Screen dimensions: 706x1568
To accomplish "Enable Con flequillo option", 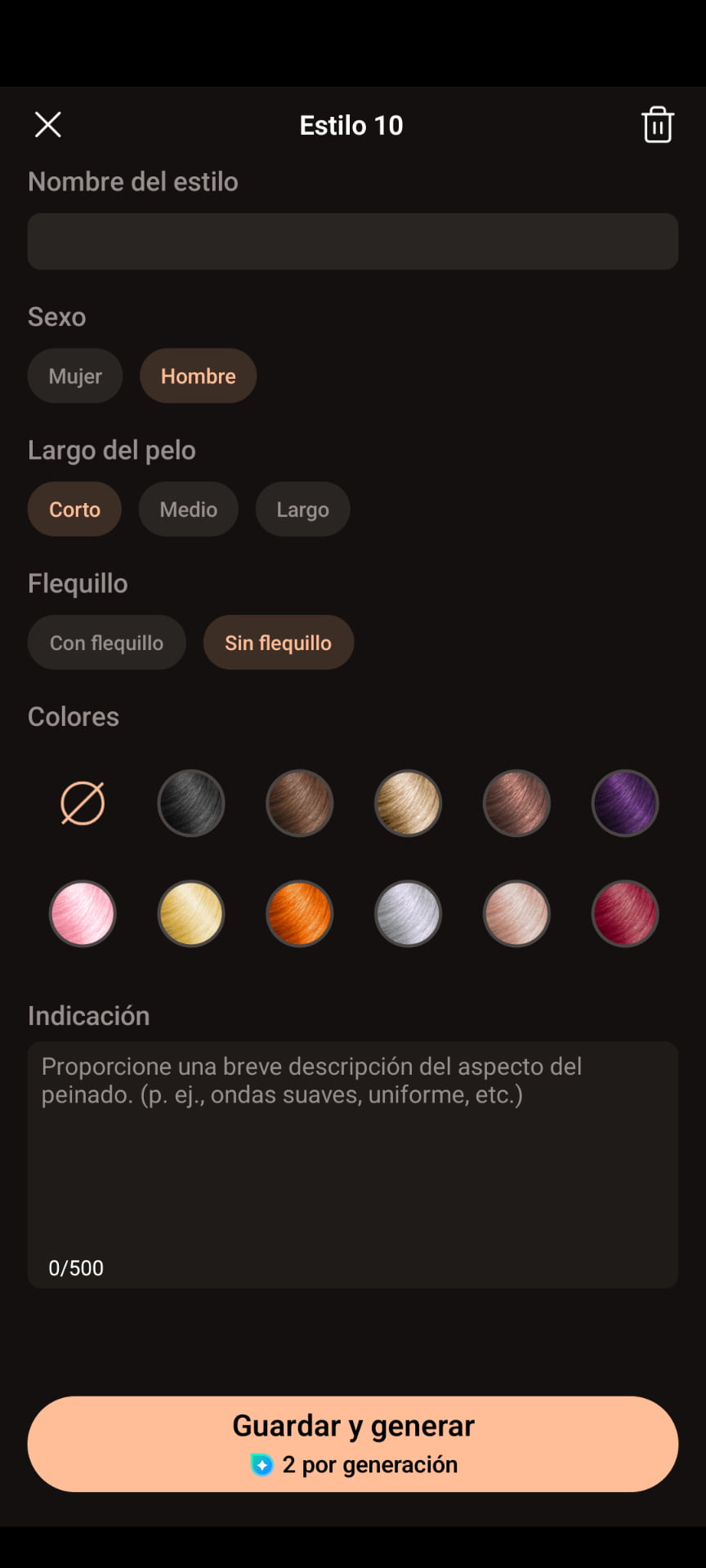I will [x=106, y=643].
